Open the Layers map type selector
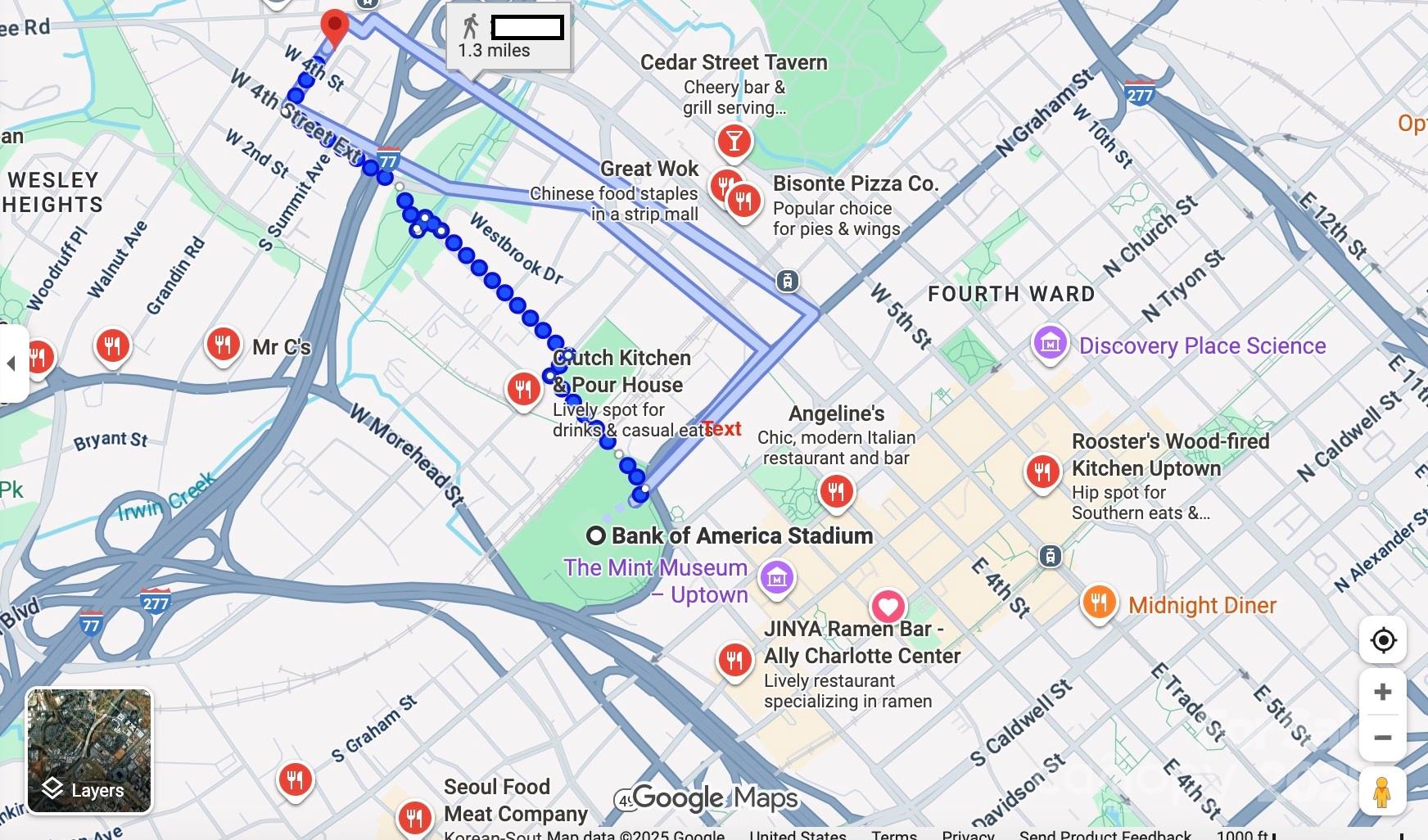 (89, 751)
